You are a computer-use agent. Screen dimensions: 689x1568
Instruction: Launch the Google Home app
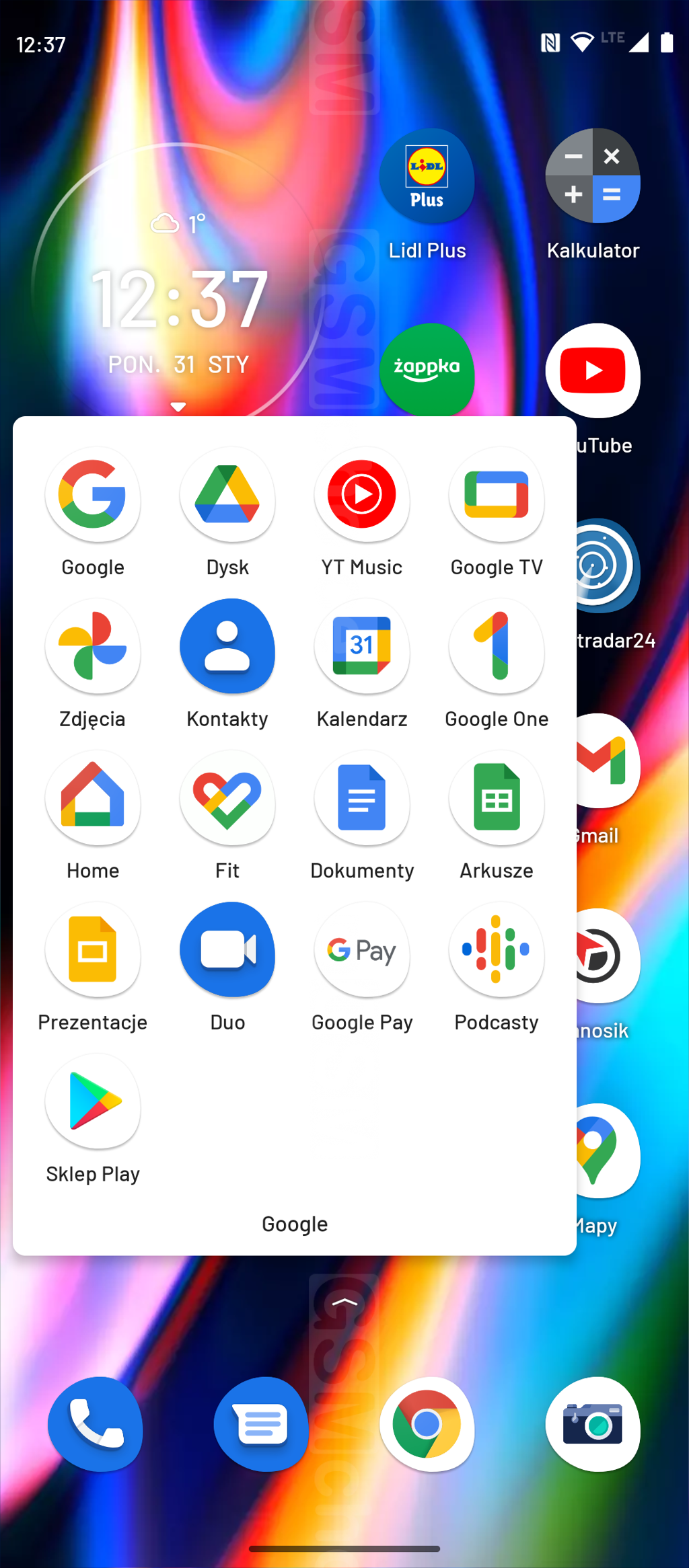pyautogui.click(x=93, y=799)
